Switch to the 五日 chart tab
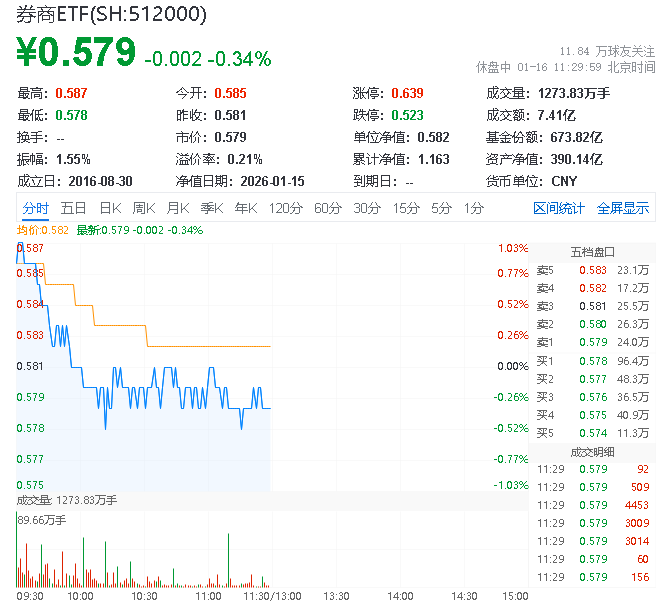Viewport: 656px width, 615px height. click(73, 208)
